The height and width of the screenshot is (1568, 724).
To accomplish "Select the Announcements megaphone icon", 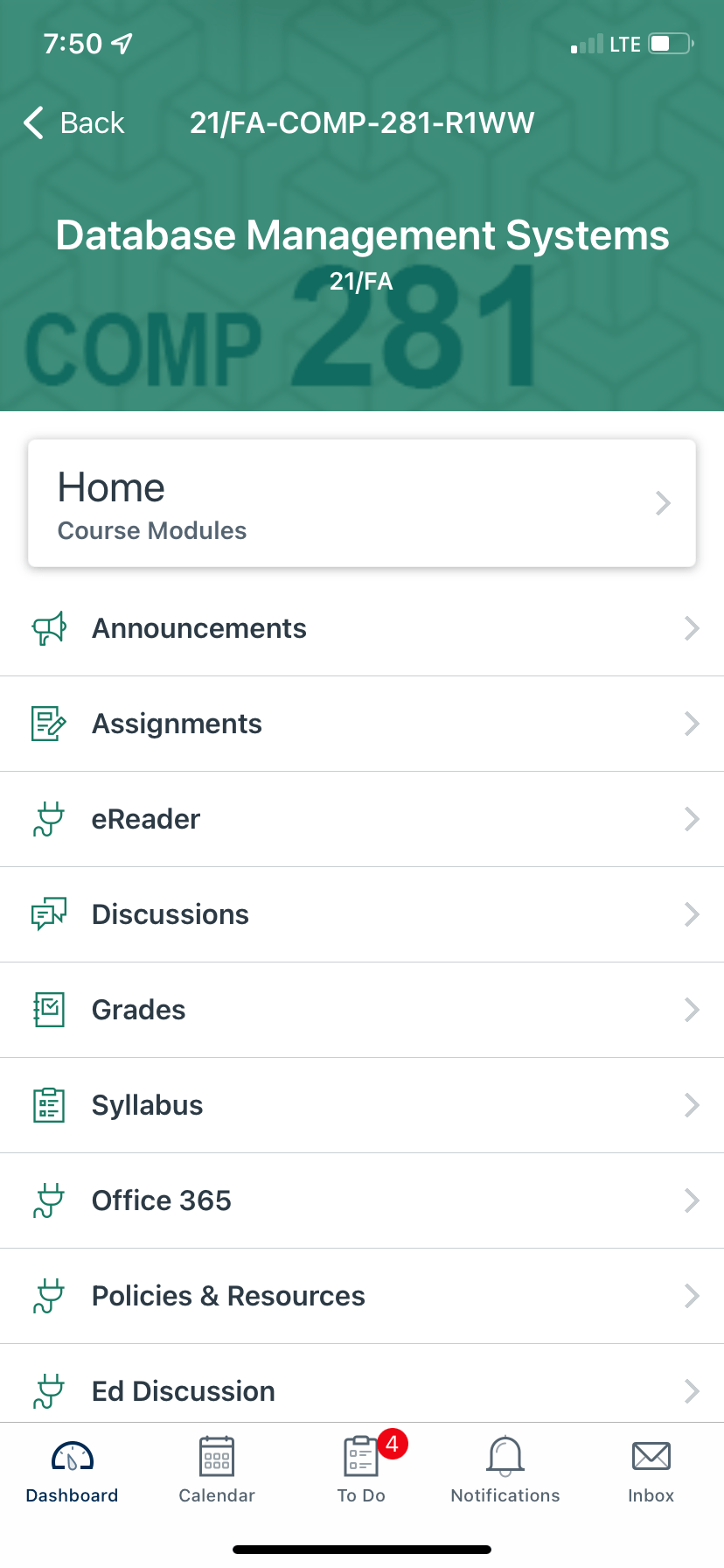I will pyautogui.click(x=48, y=627).
